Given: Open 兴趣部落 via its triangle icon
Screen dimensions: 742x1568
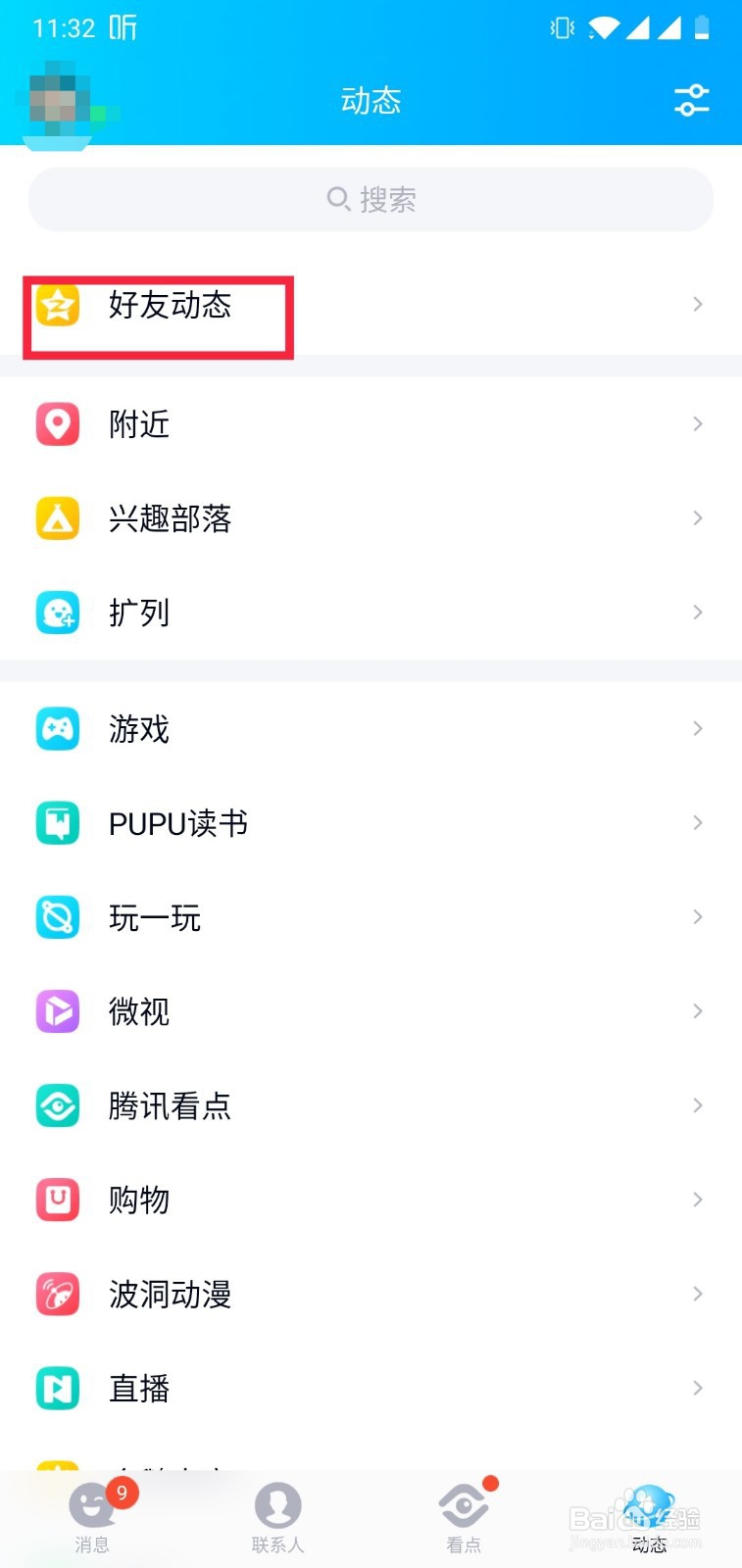Looking at the screenshot, I should click(57, 518).
